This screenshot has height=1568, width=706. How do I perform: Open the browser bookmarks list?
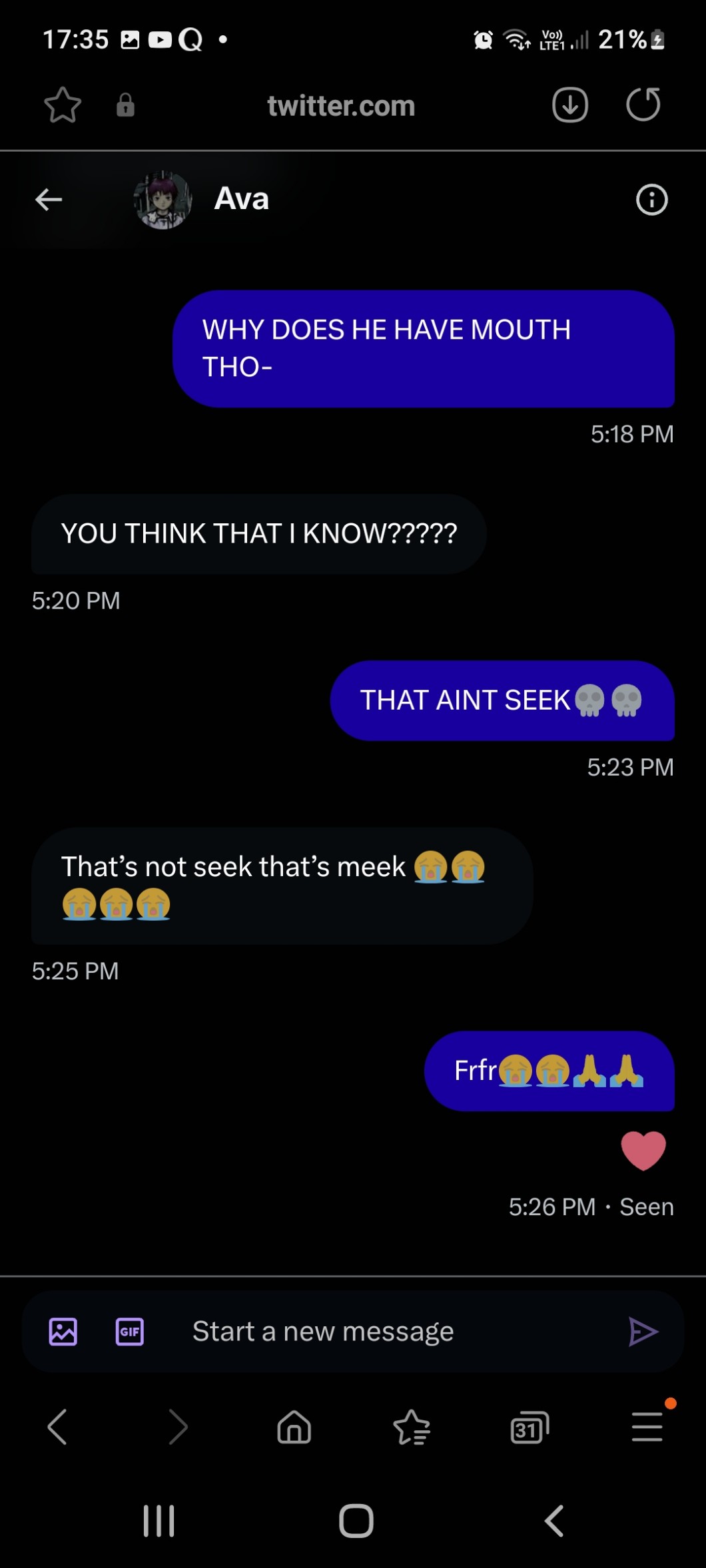click(x=412, y=1427)
